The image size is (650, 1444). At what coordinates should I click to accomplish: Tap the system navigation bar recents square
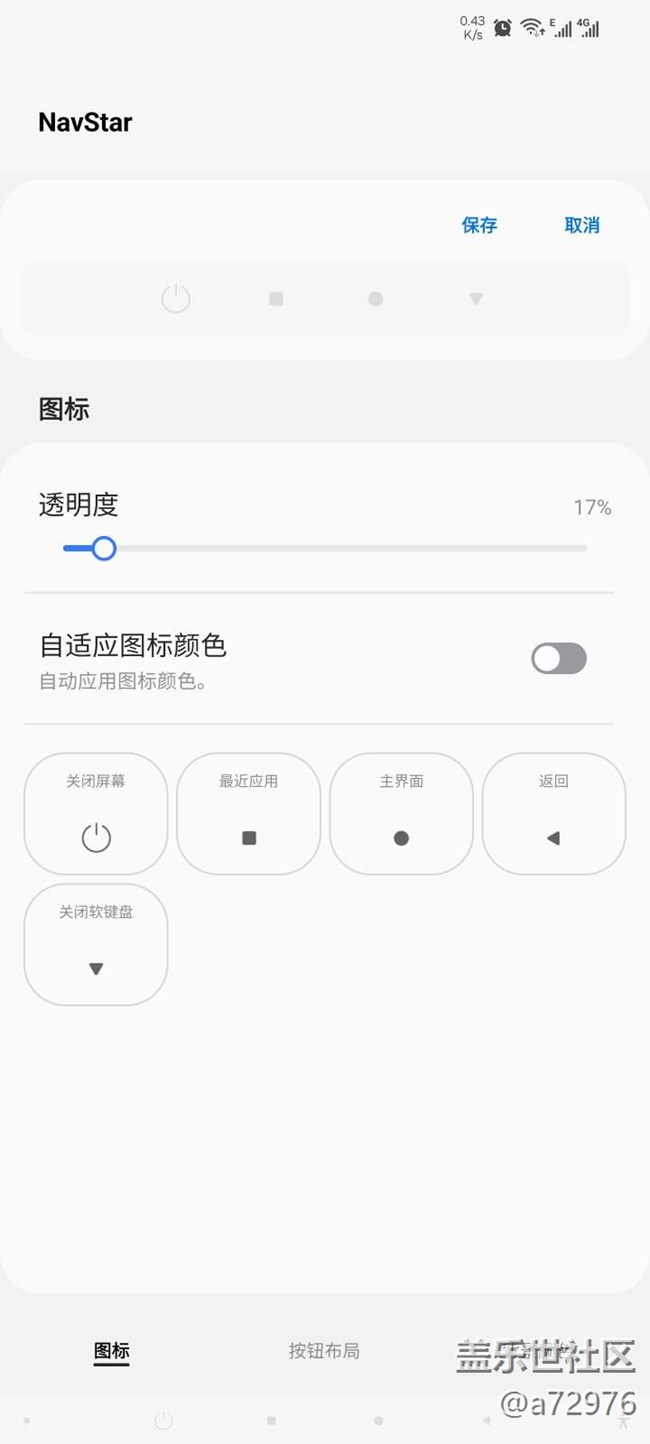click(x=271, y=1420)
